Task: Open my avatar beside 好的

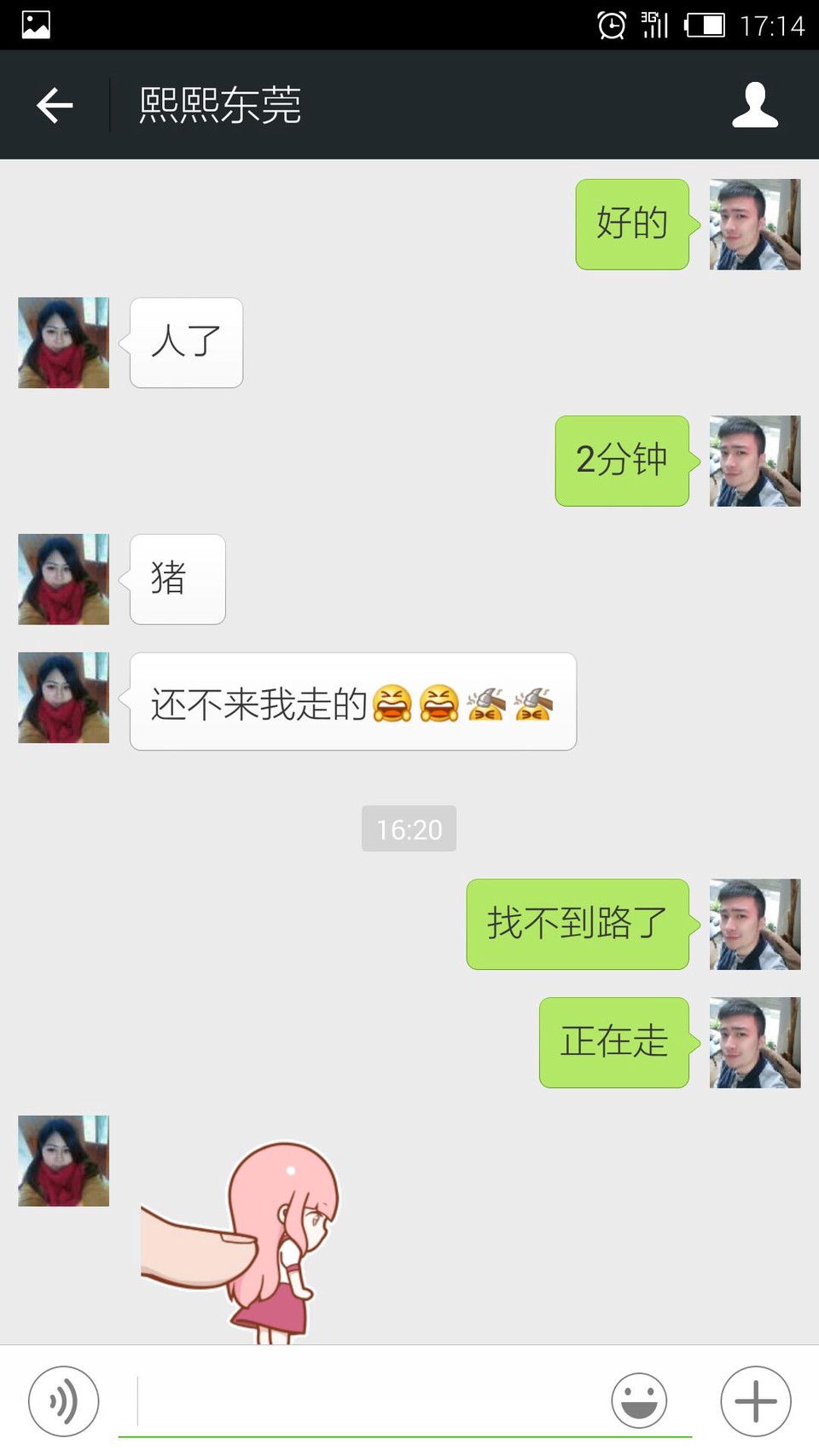Action: click(755, 224)
